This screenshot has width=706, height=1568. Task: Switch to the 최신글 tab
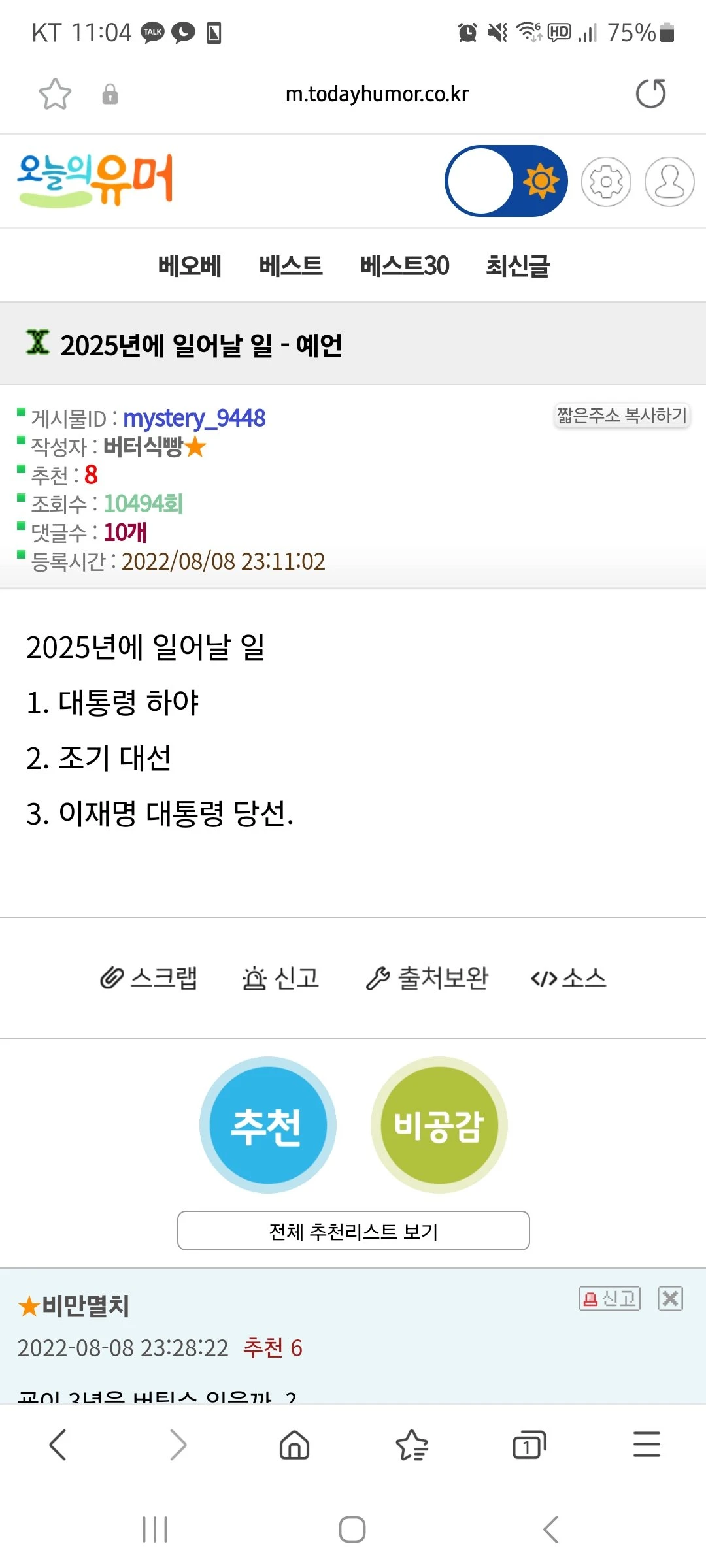(x=518, y=266)
